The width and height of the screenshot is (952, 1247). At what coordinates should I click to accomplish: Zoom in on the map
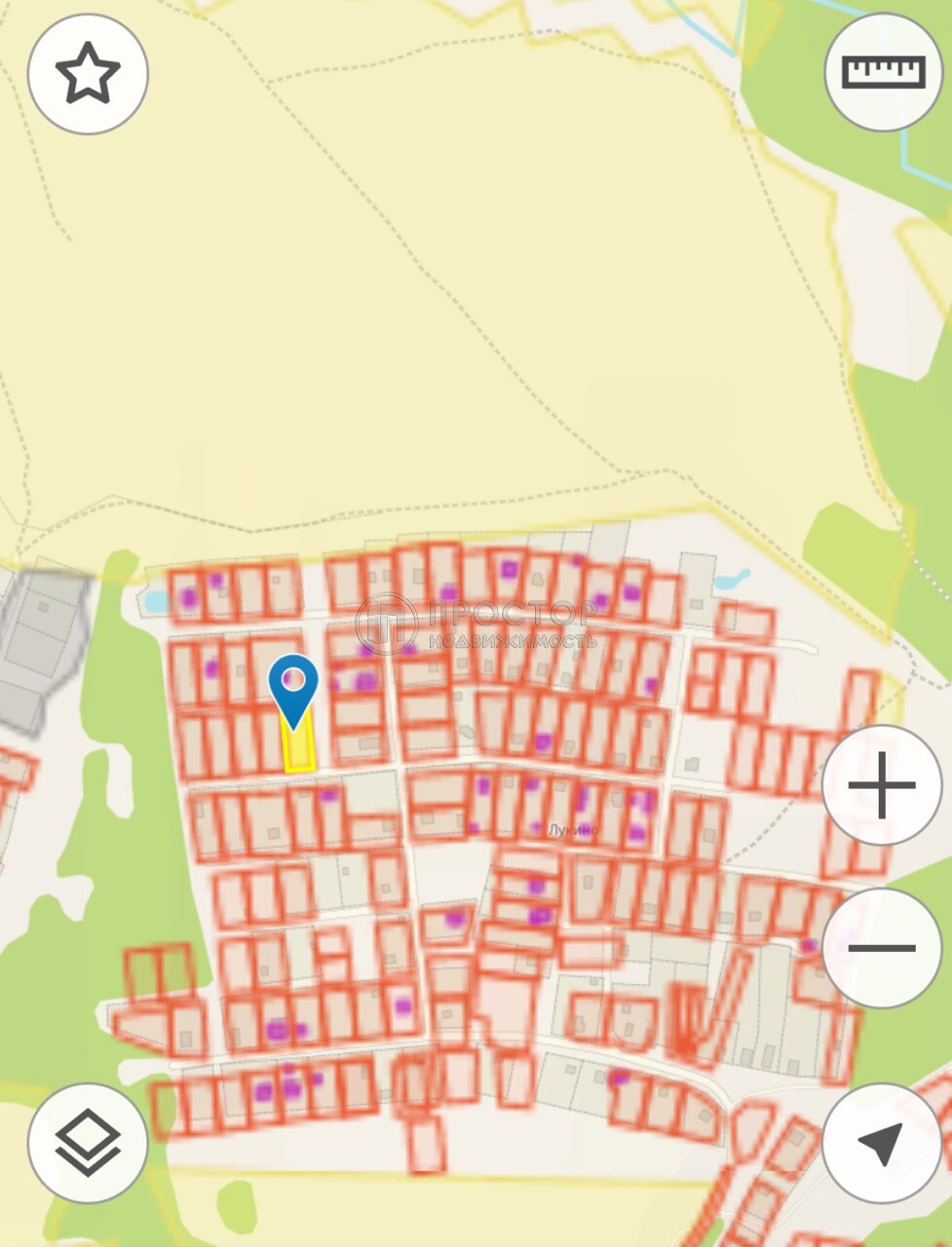point(881,785)
